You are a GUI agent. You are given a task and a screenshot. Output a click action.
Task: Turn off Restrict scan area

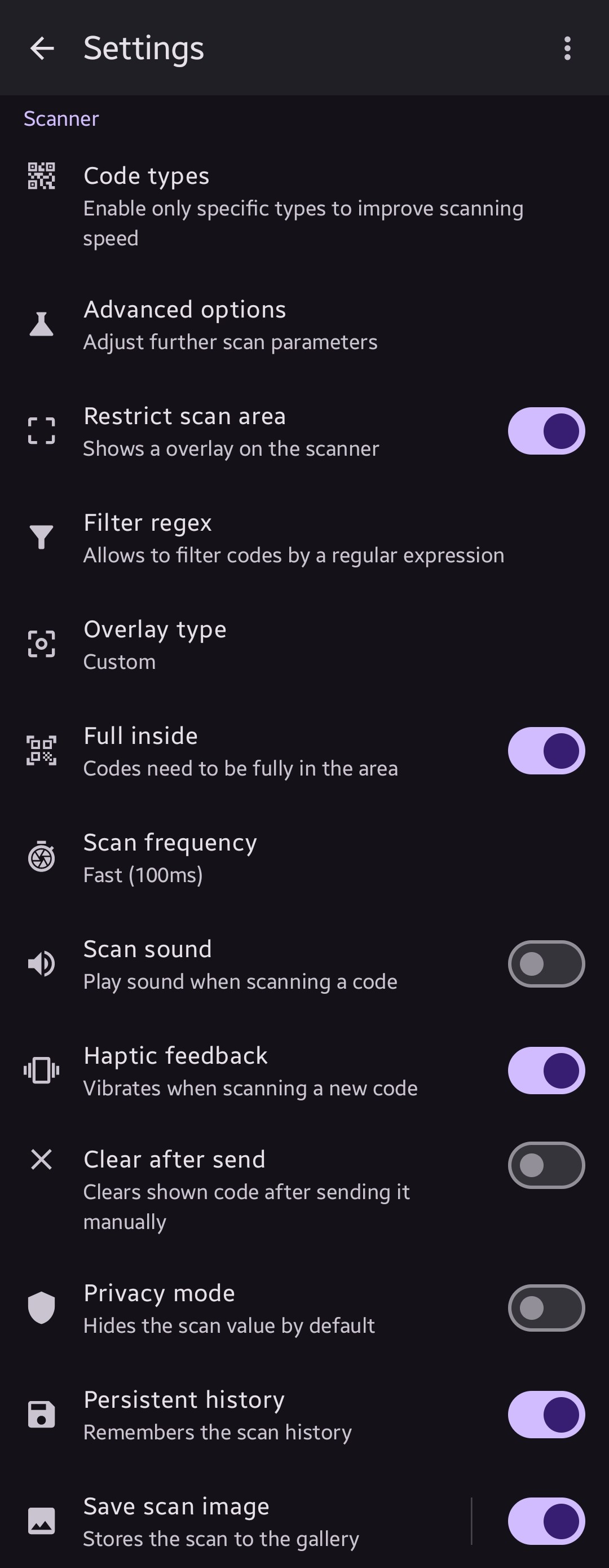(x=546, y=431)
